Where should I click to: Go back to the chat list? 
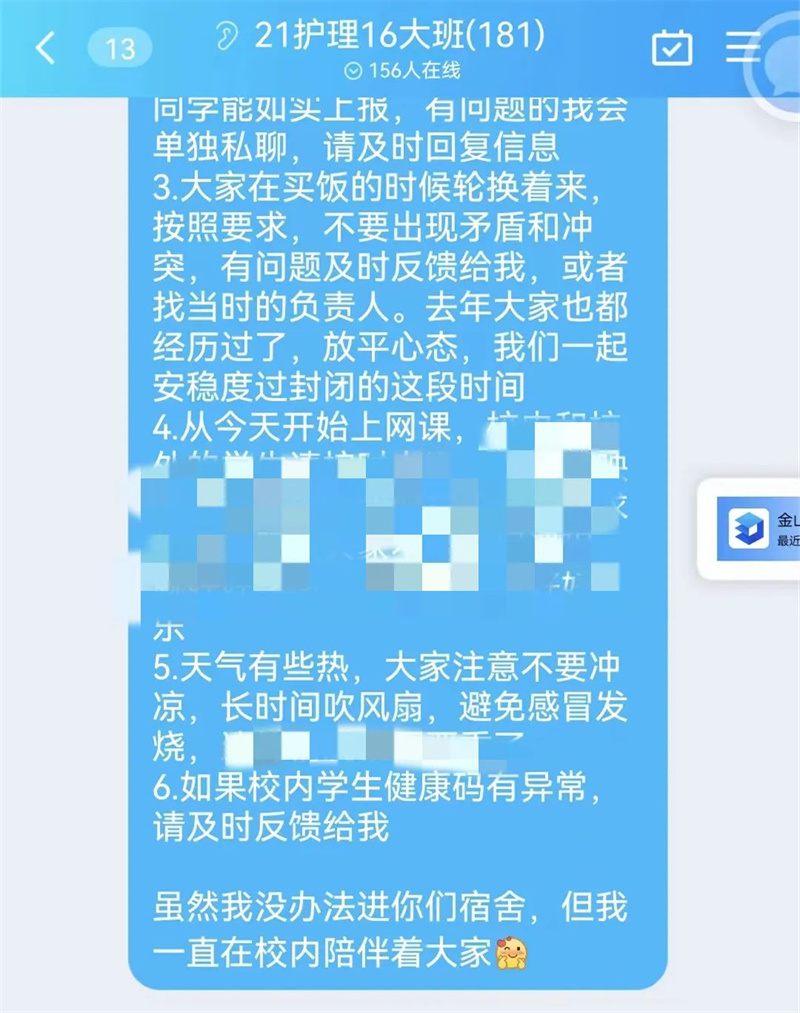(45, 47)
